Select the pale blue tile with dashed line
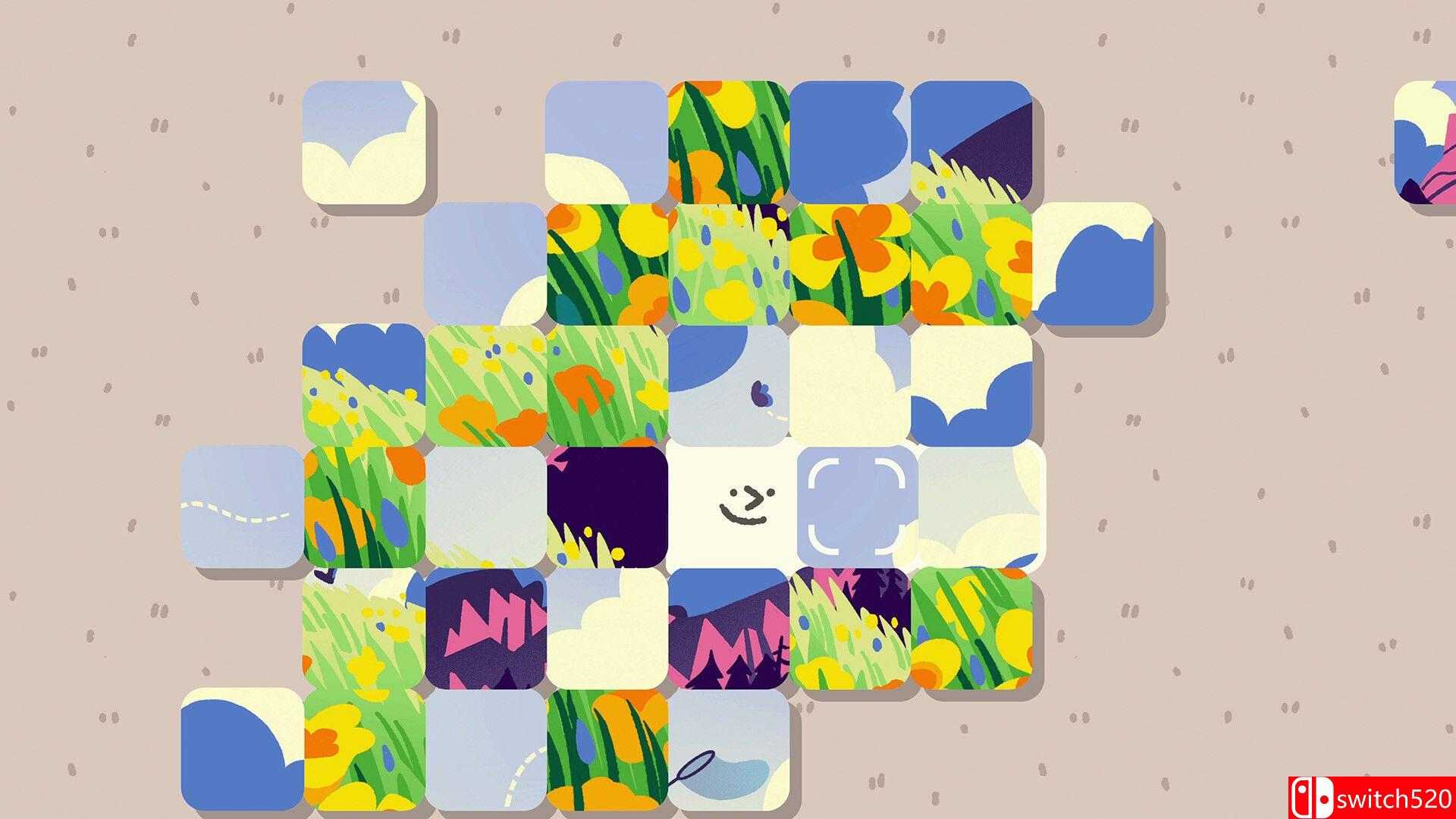The height and width of the screenshot is (819, 1456). (241, 507)
